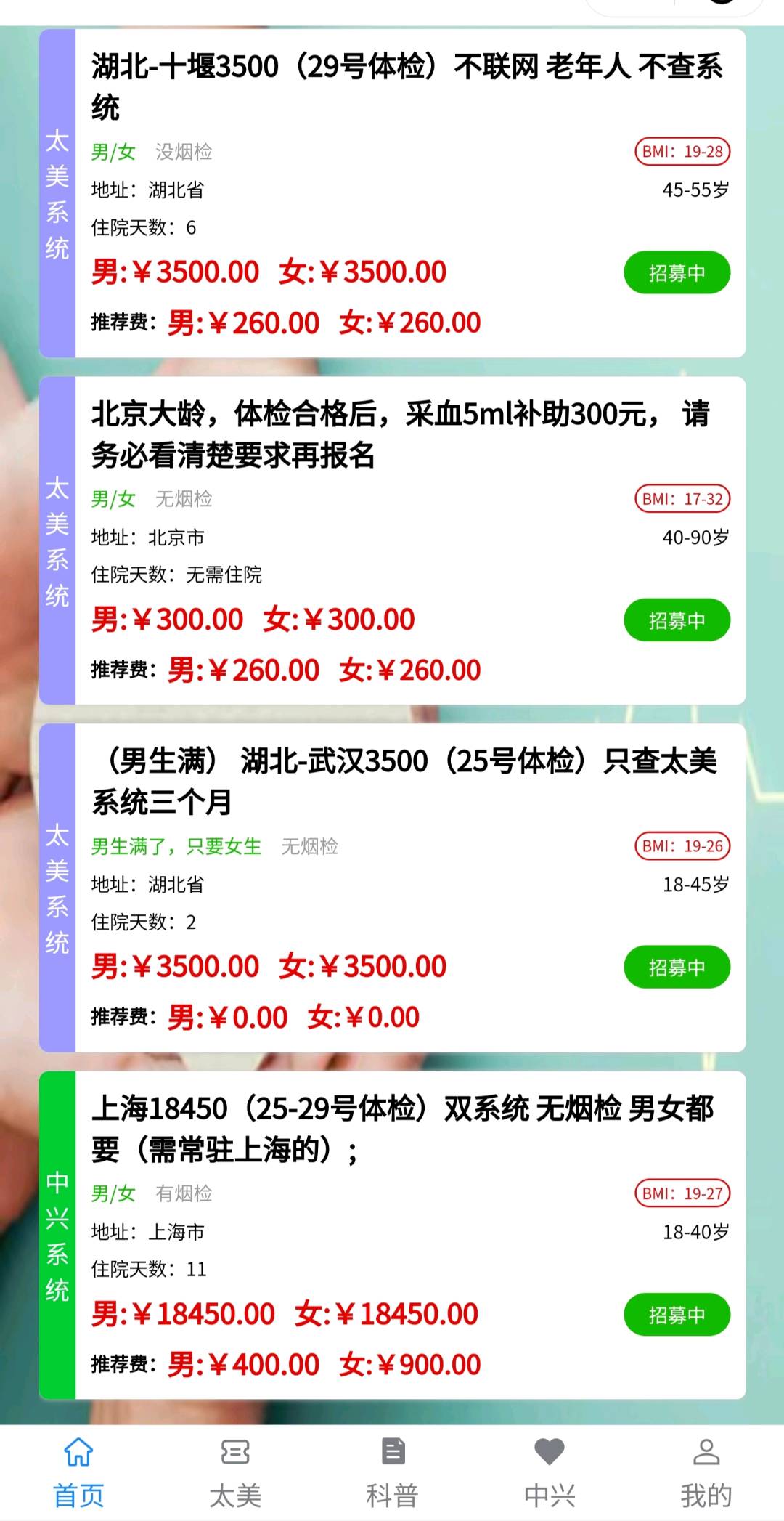Open the 湖北-武汉3500 trial card
Screen dimensions: 784x1521
[x=407, y=781]
